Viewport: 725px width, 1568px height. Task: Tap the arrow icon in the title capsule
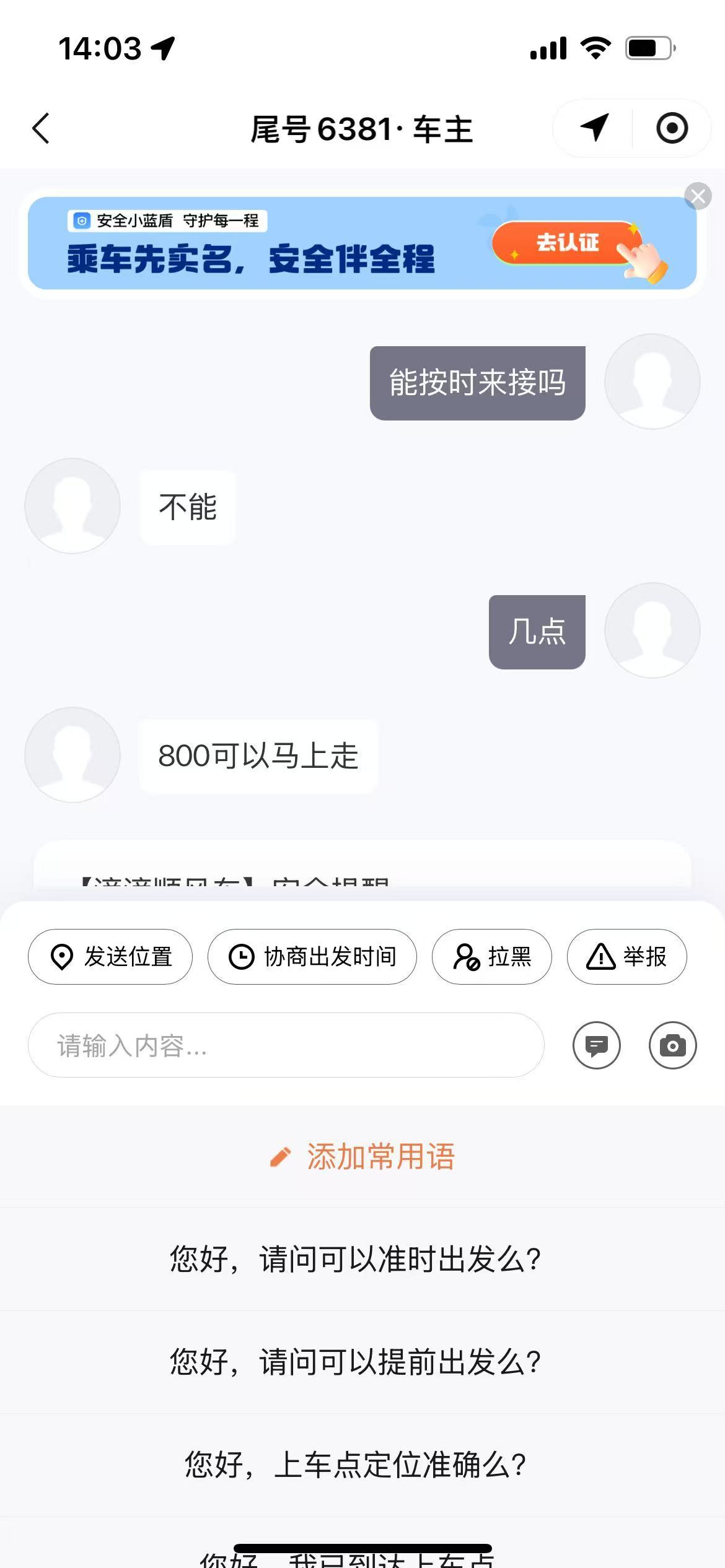tap(594, 128)
